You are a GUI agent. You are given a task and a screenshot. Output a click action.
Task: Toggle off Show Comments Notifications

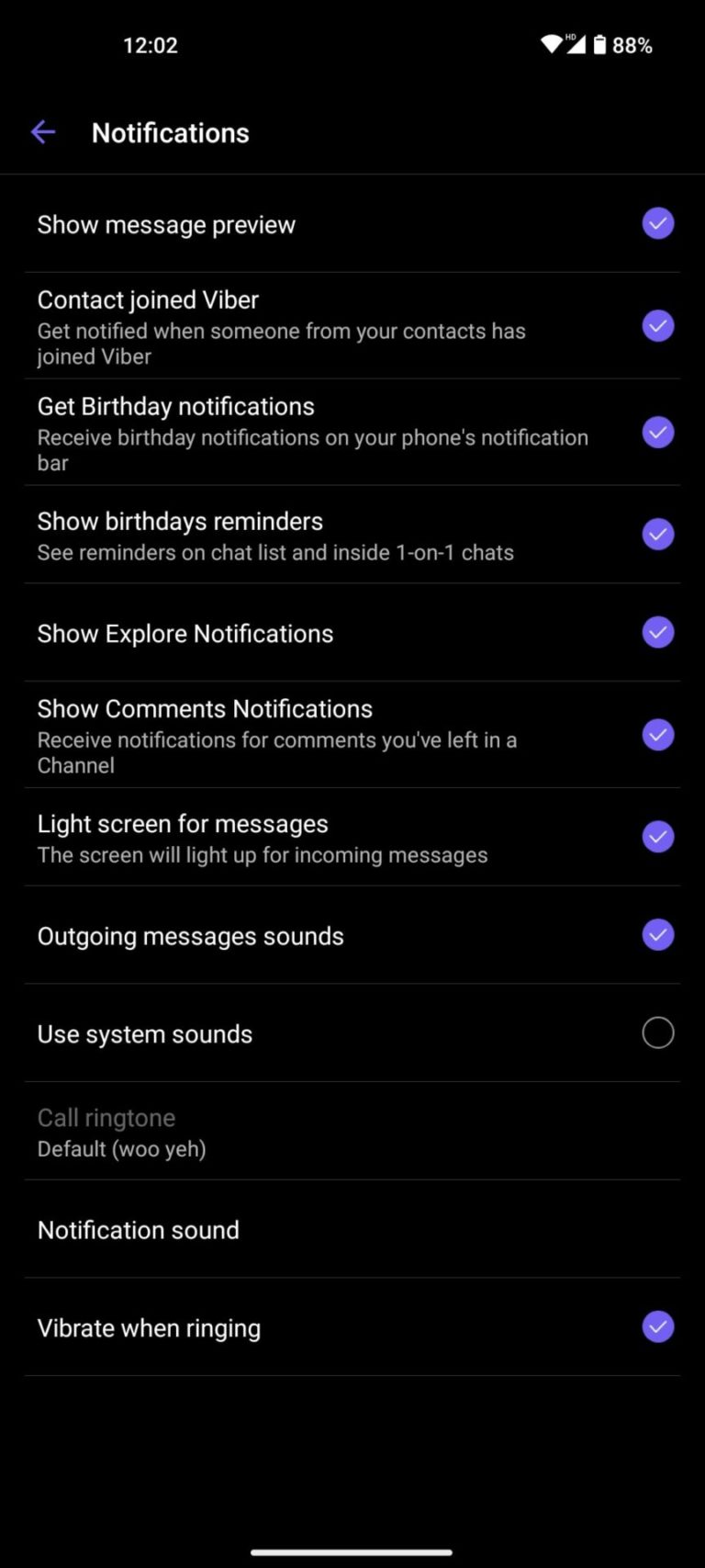(x=658, y=735)
